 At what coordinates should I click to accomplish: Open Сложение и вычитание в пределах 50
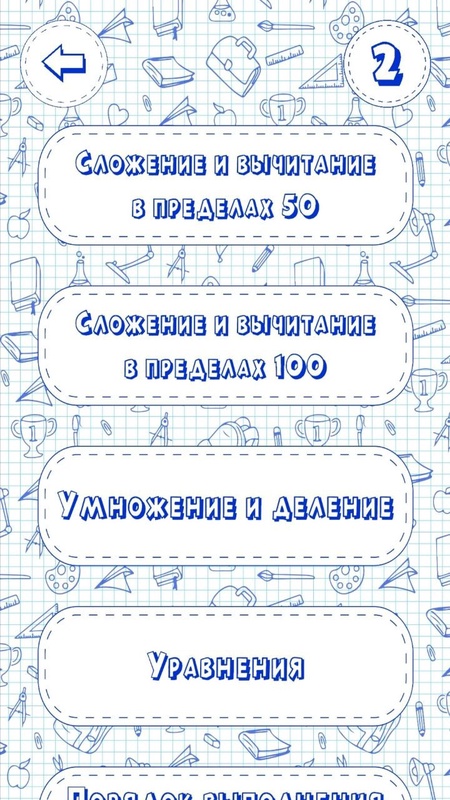click(225, 185)
